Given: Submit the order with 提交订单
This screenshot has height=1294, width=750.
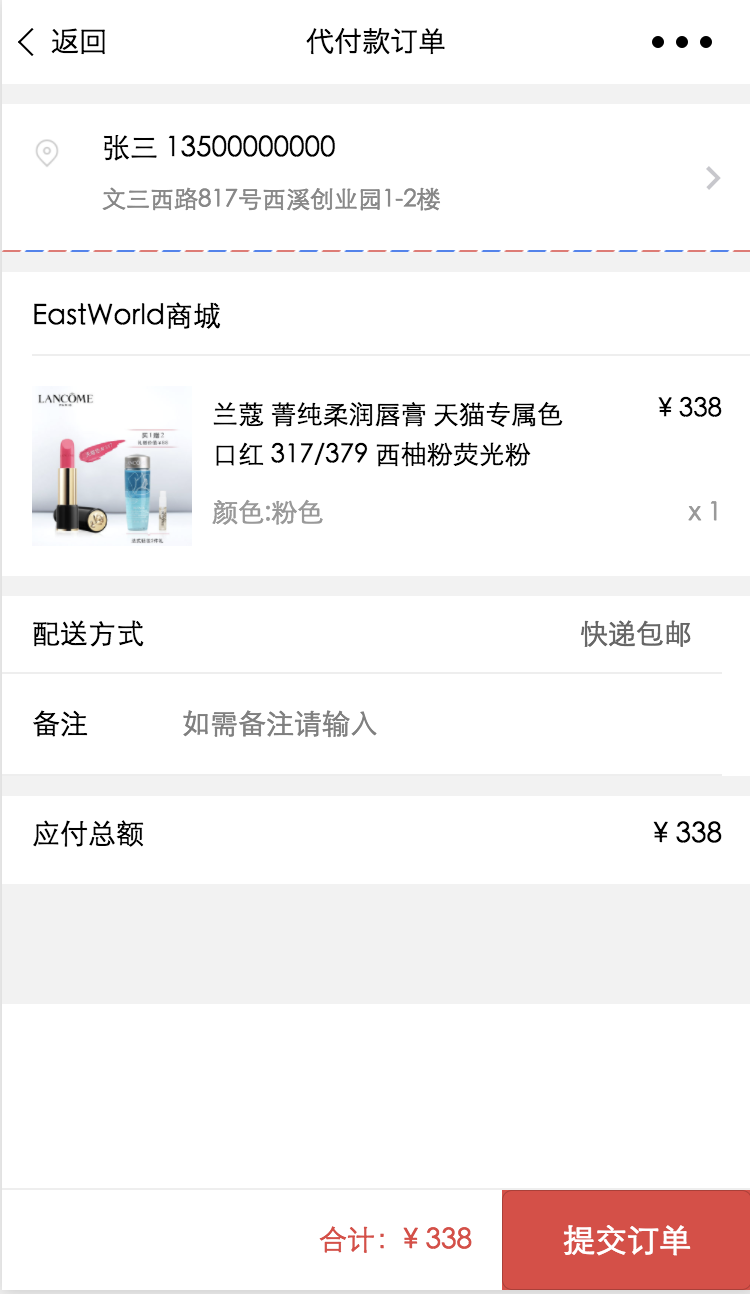Looking at the screenshot, I should (x=626, y=1240).
